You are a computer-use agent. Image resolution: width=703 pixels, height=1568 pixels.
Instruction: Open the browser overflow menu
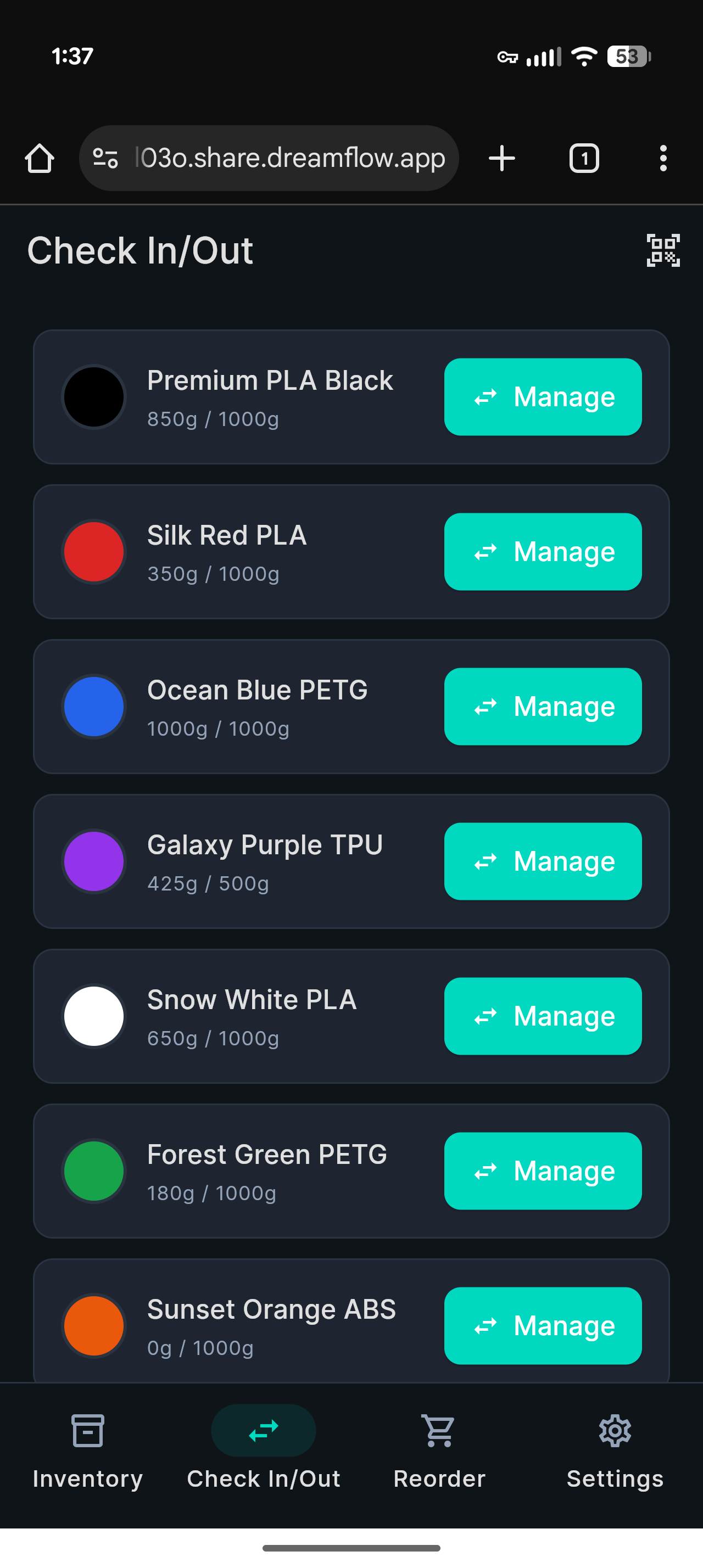663,158
